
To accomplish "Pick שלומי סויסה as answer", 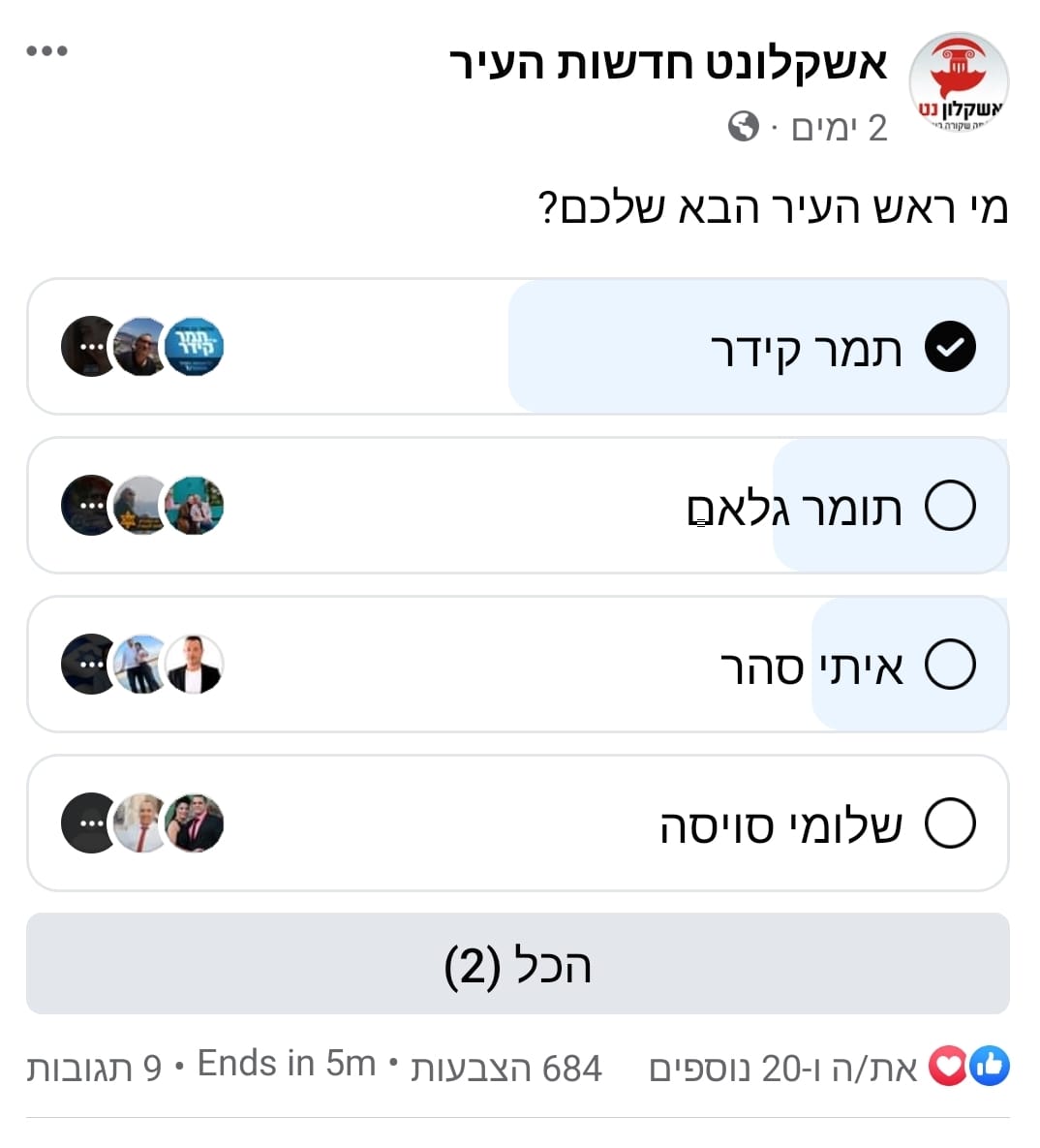I will point(950,823).
